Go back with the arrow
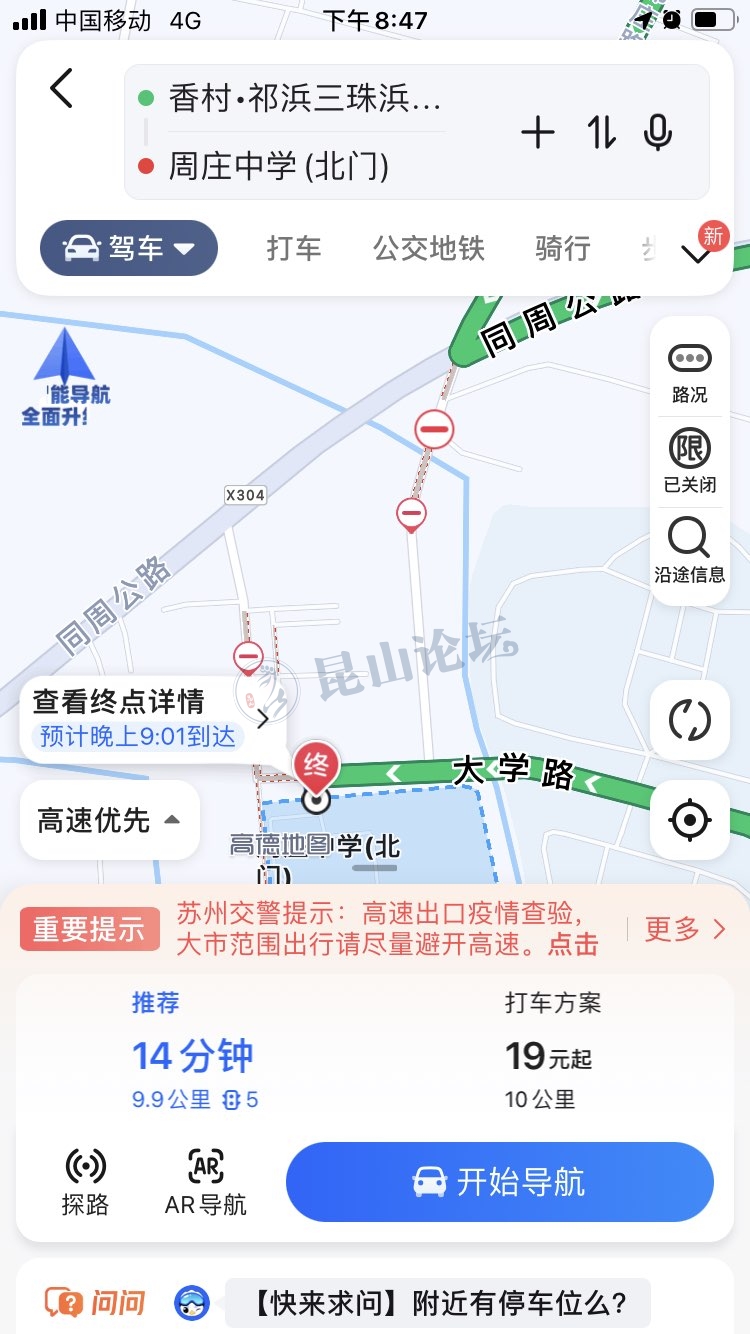The height and width of the screenshot is (1334, 750). coord(62,89)
